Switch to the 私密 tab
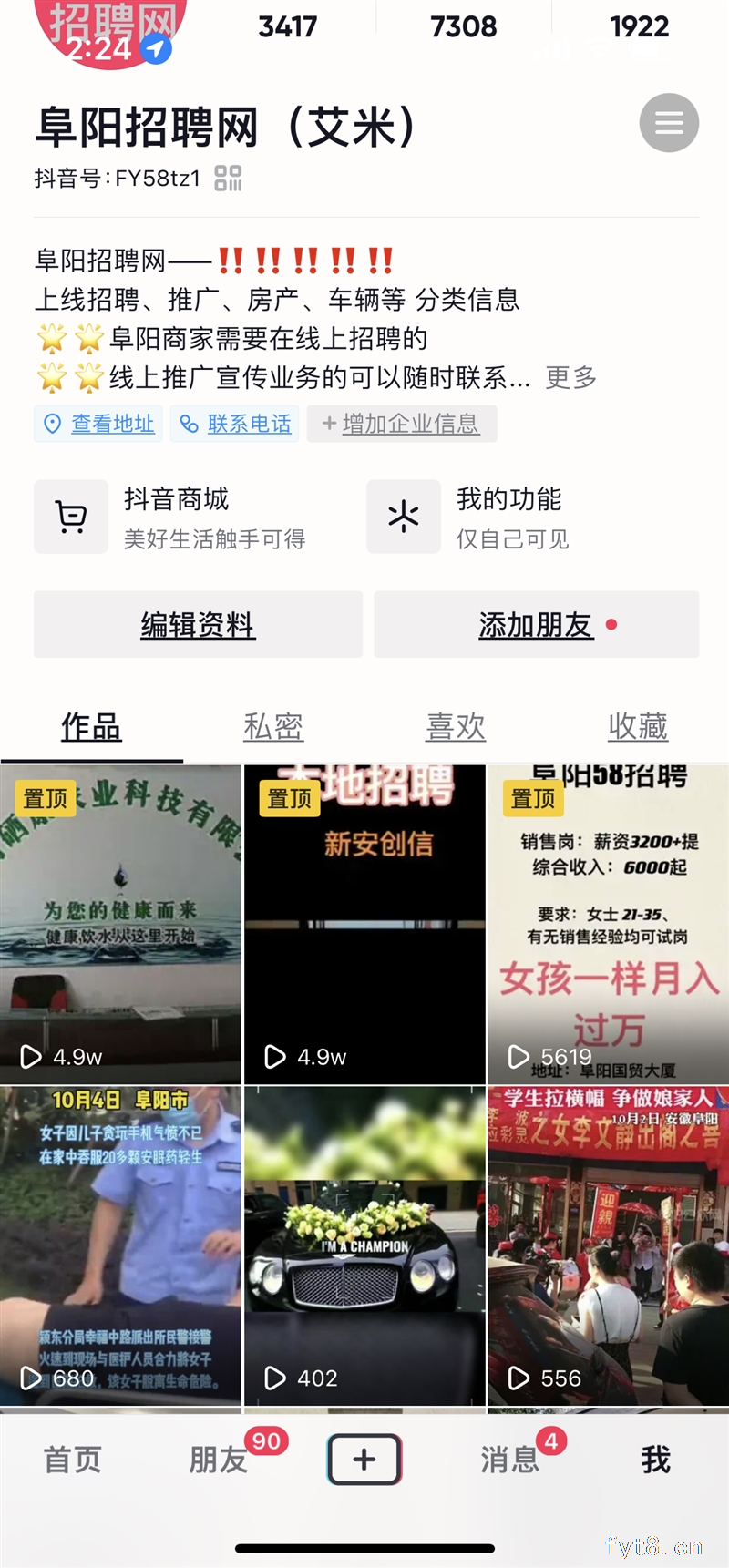 pyautogui.click(x=273, y=727)
